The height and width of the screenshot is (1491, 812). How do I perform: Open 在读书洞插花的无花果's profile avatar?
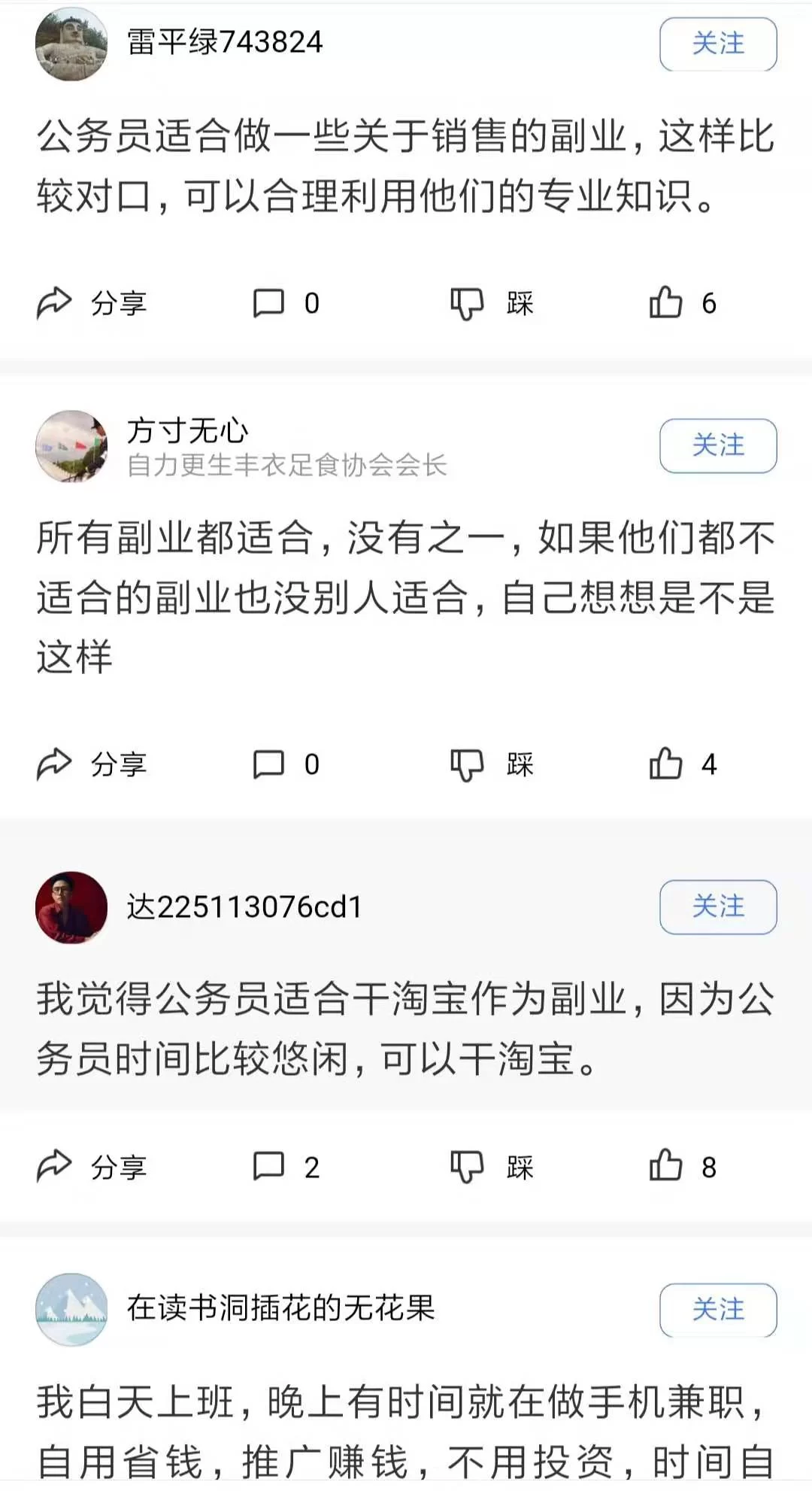71,1310
